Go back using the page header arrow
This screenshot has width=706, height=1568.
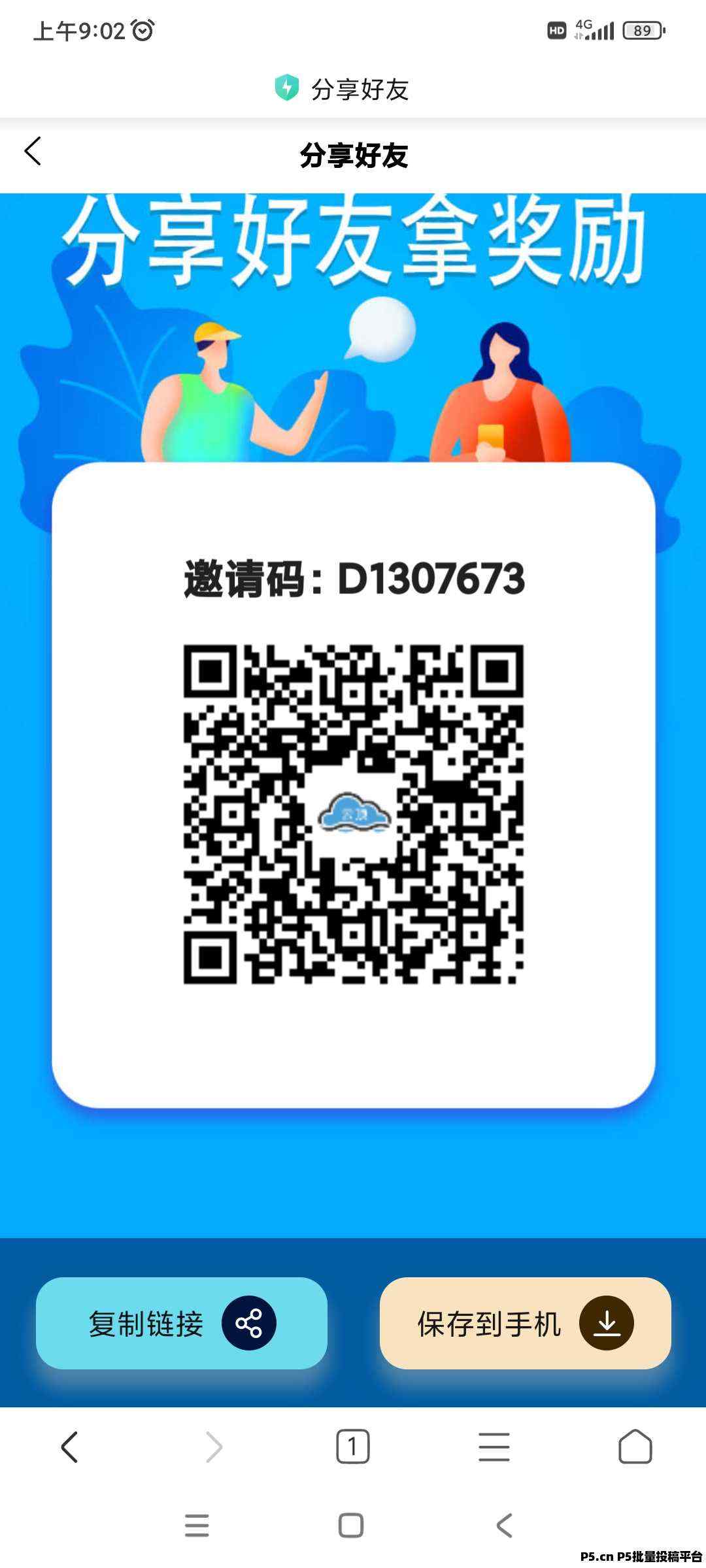tap(33, 152)
